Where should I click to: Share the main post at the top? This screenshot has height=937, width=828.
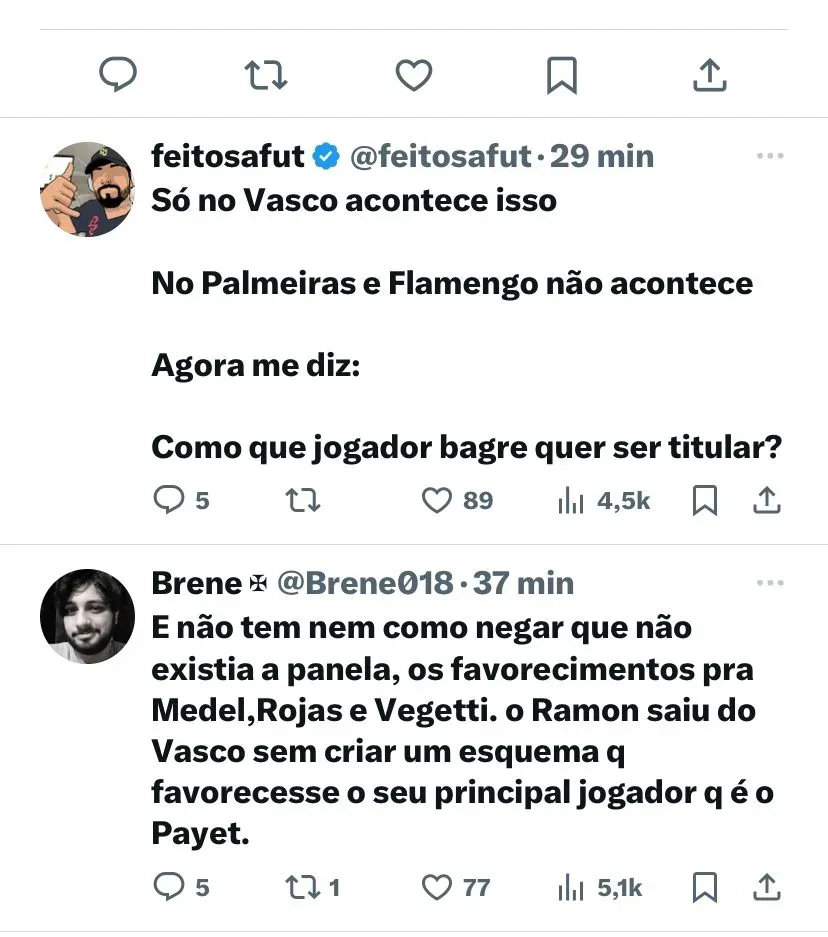pos(709,76)
